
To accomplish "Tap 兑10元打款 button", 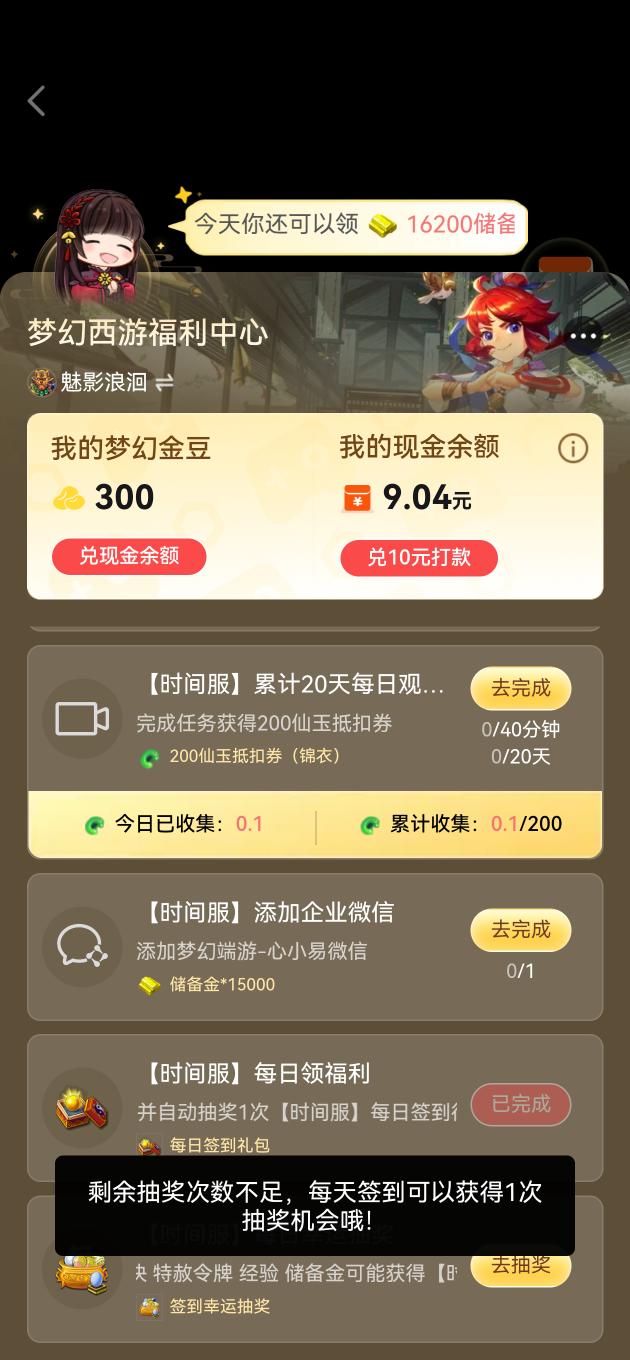I will pyautogui.click(x=419, y=558).
